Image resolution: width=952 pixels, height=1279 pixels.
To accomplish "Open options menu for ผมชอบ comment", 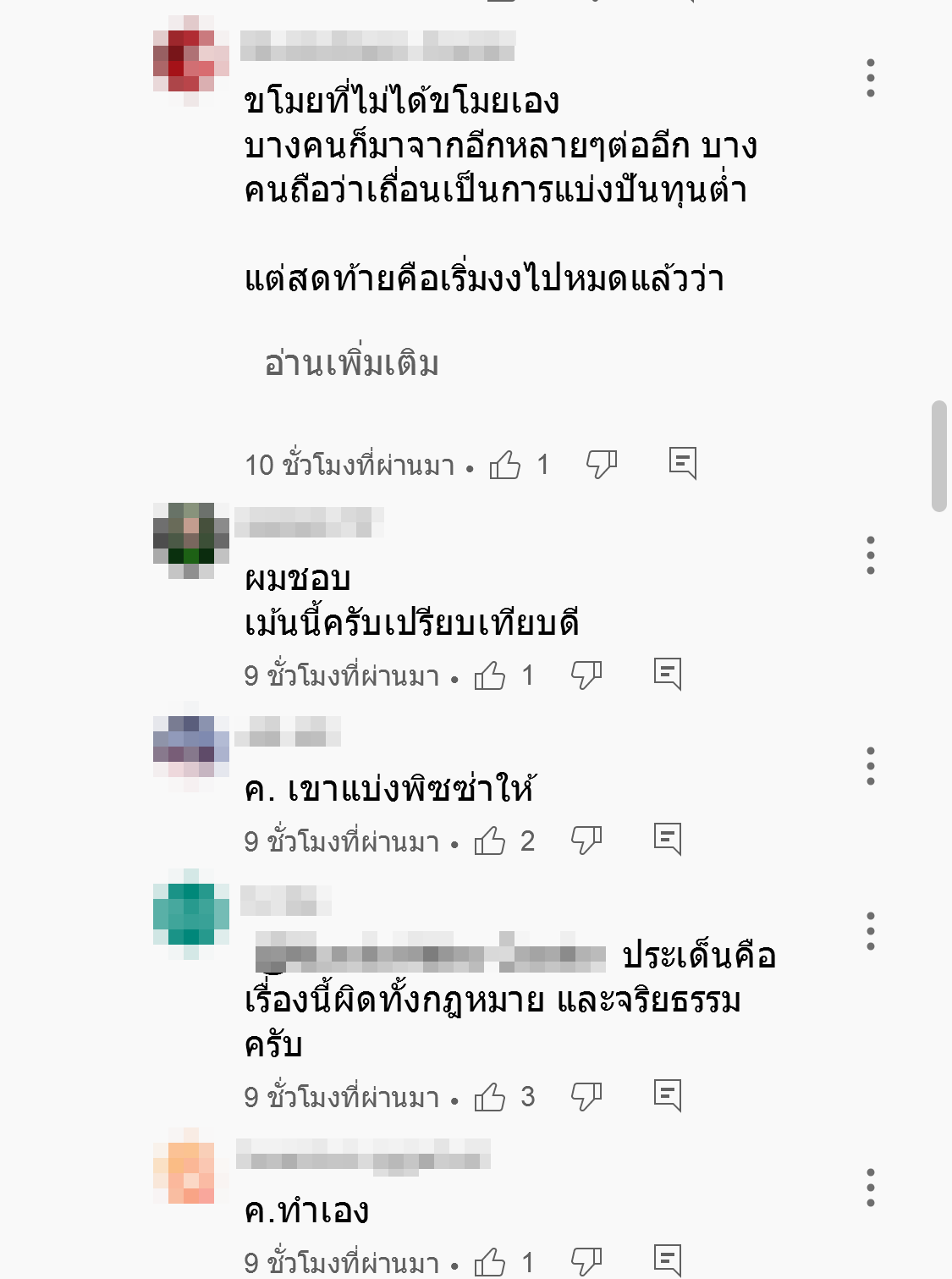I will pos(870,555).
